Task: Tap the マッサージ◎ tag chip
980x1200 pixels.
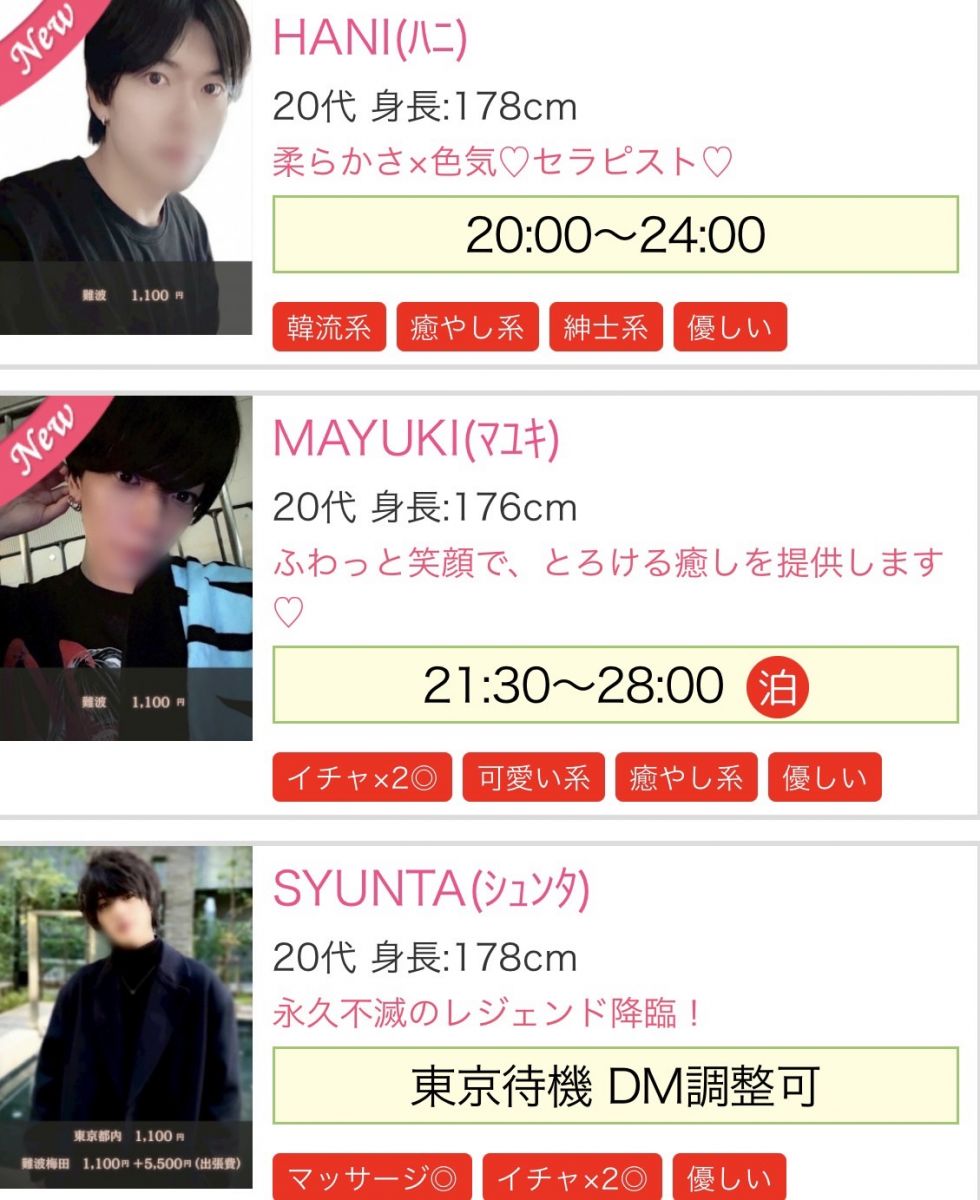Action: coord(372,1178)
